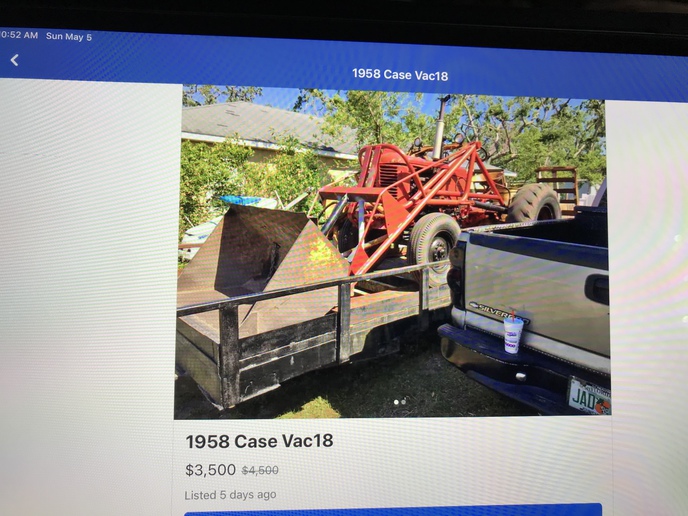Tap the blue button below the listing
Image resolution: width=688 pixels, height=516 pixels.
point(392,509)
